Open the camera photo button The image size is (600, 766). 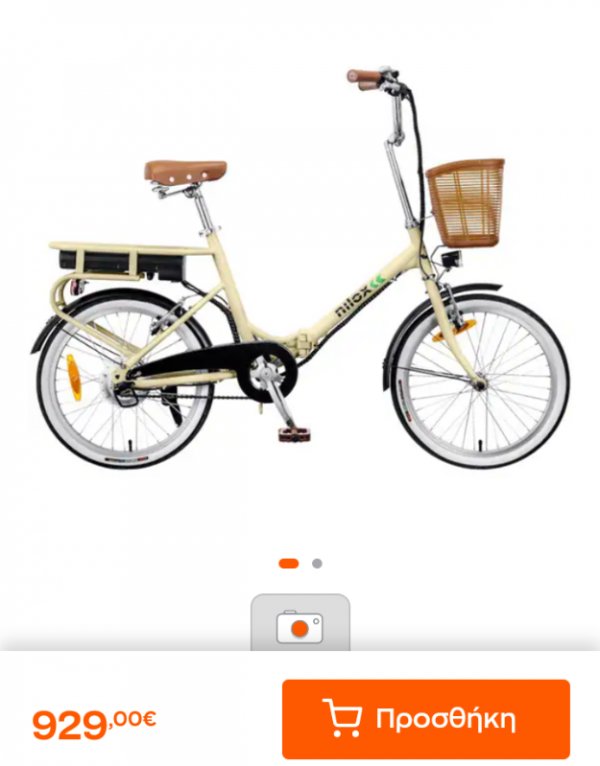300,626
